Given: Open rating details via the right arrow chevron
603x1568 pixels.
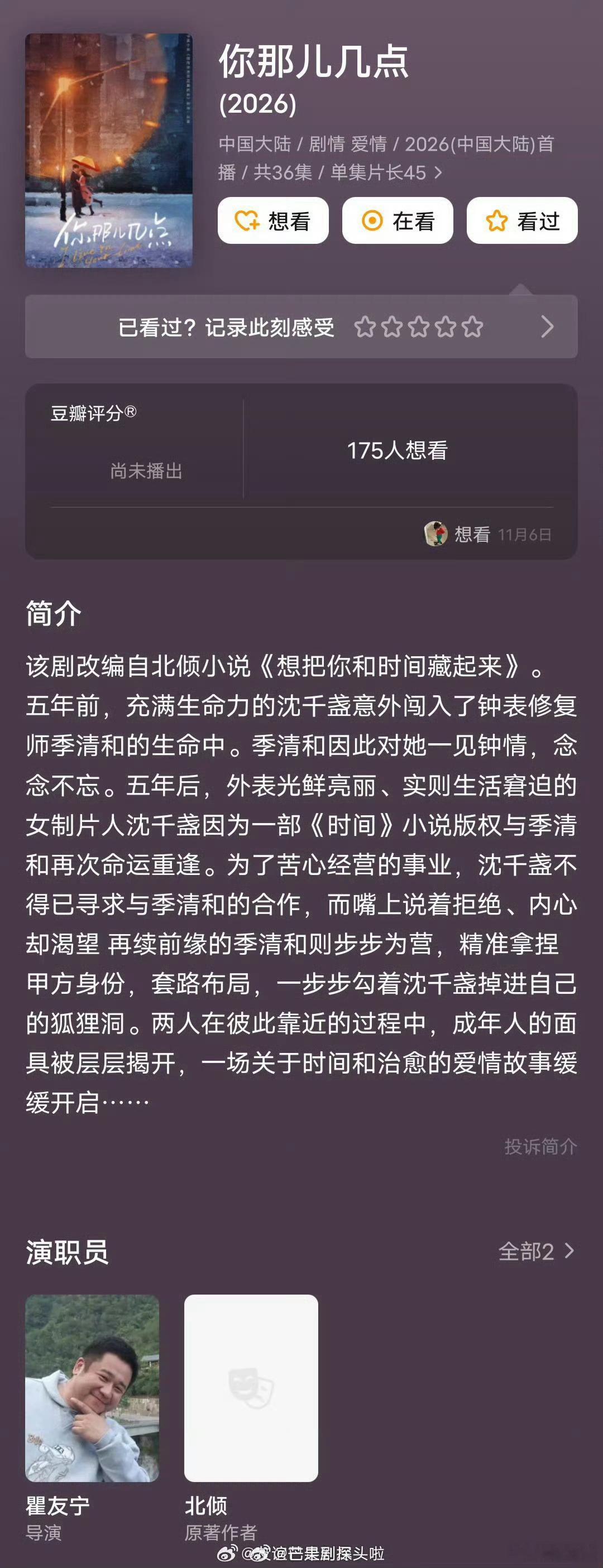Looking at the screenshot, I should 549,327.
